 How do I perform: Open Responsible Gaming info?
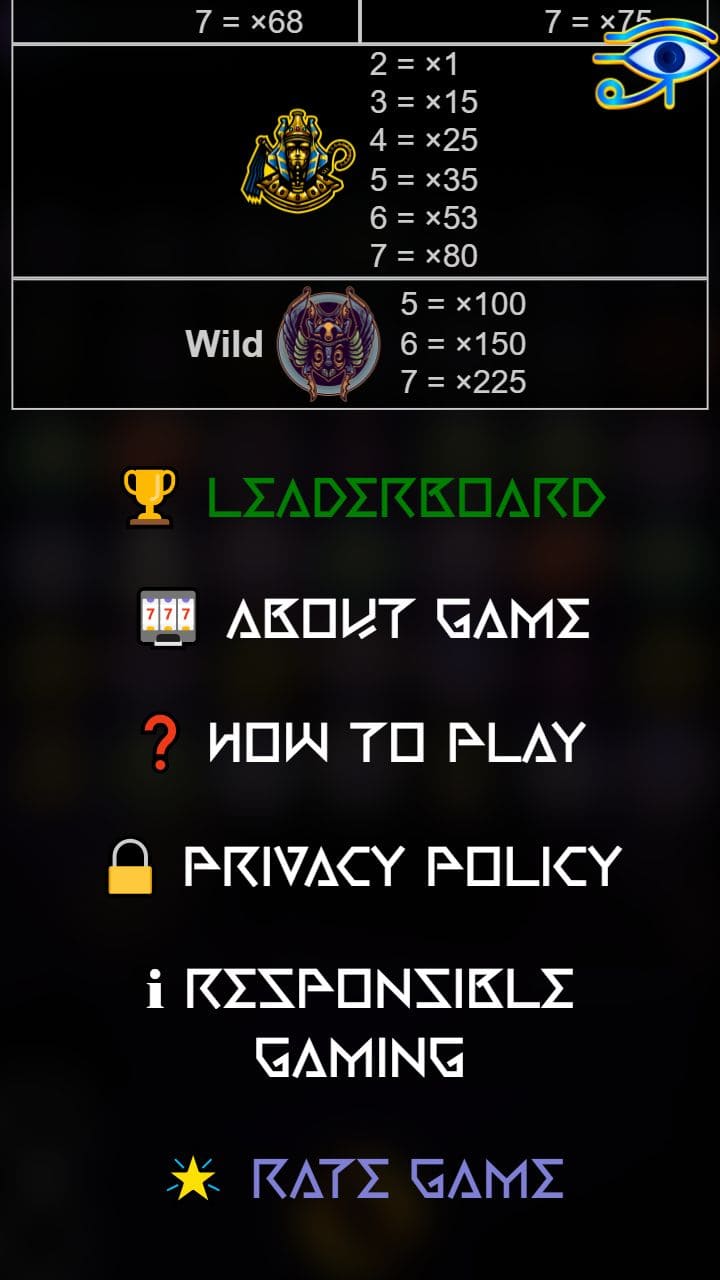(360, 1023)
